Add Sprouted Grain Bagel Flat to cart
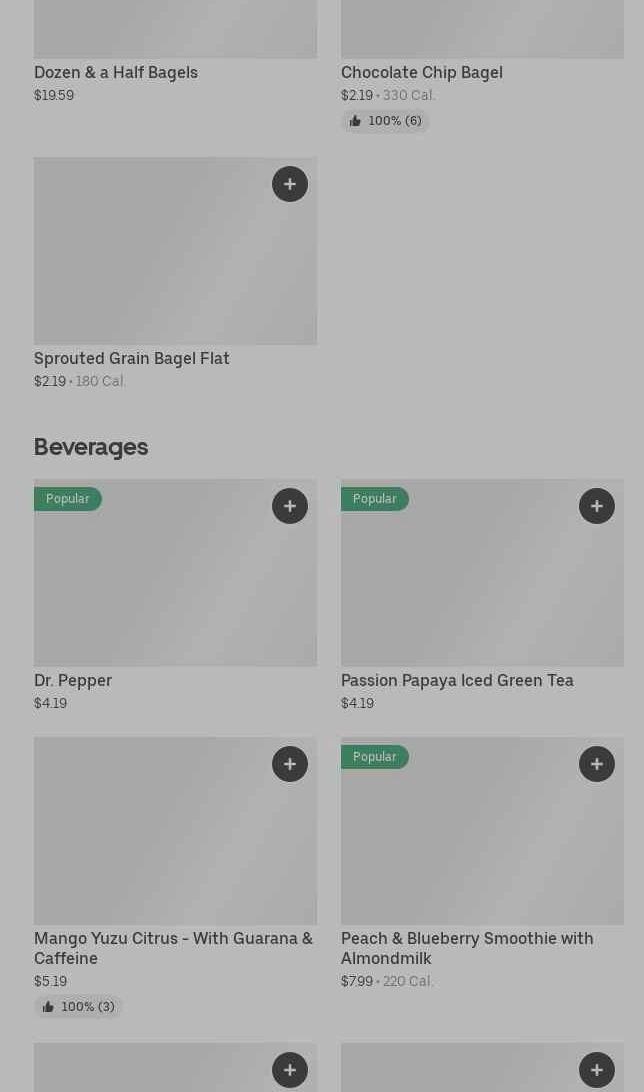The image size is (644, 1092). point(290,184)
